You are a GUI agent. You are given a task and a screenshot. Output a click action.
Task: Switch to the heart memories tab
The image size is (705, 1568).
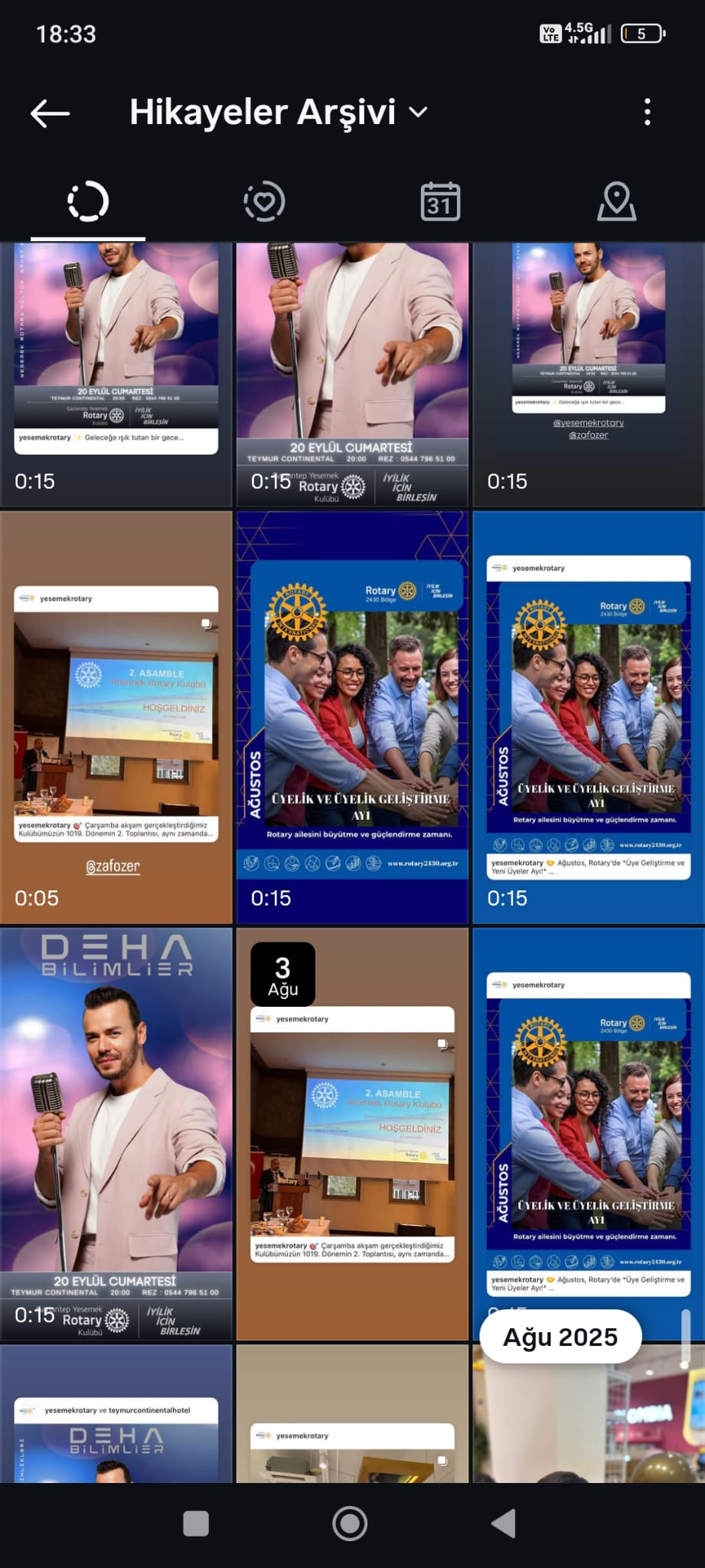tap(264, 202)
